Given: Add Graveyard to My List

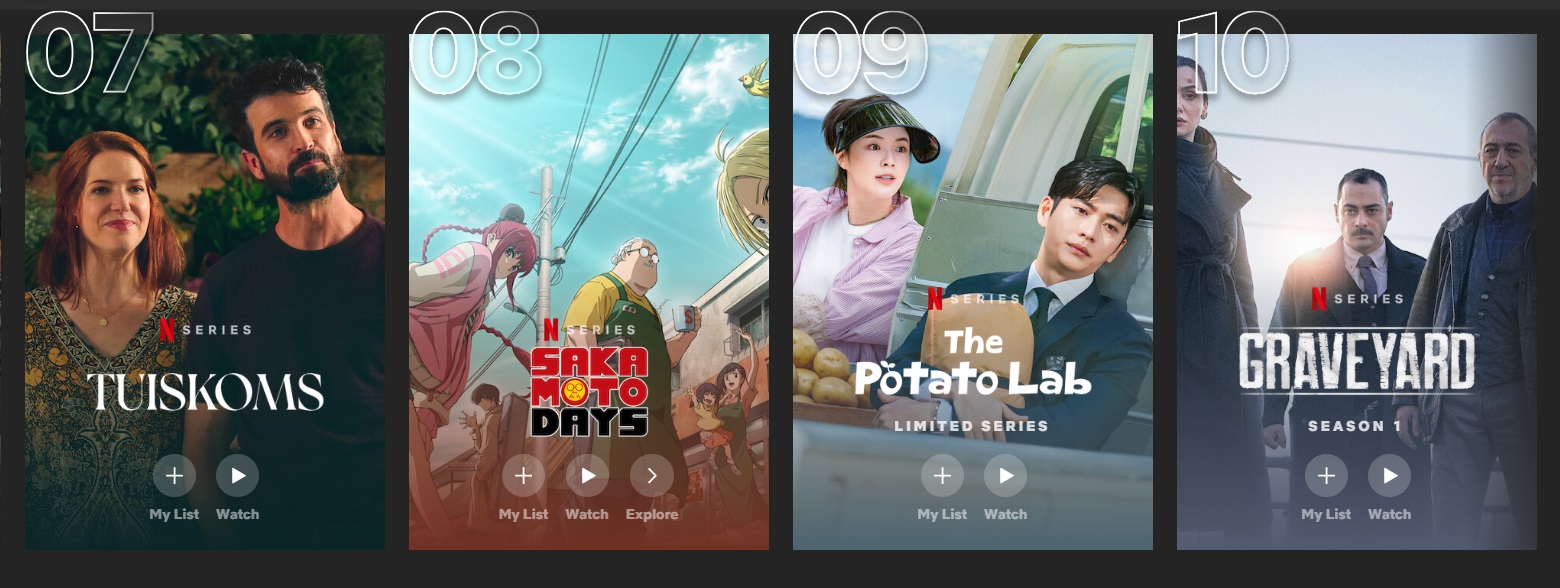Looking at the screenshot, I should 1326,476.
